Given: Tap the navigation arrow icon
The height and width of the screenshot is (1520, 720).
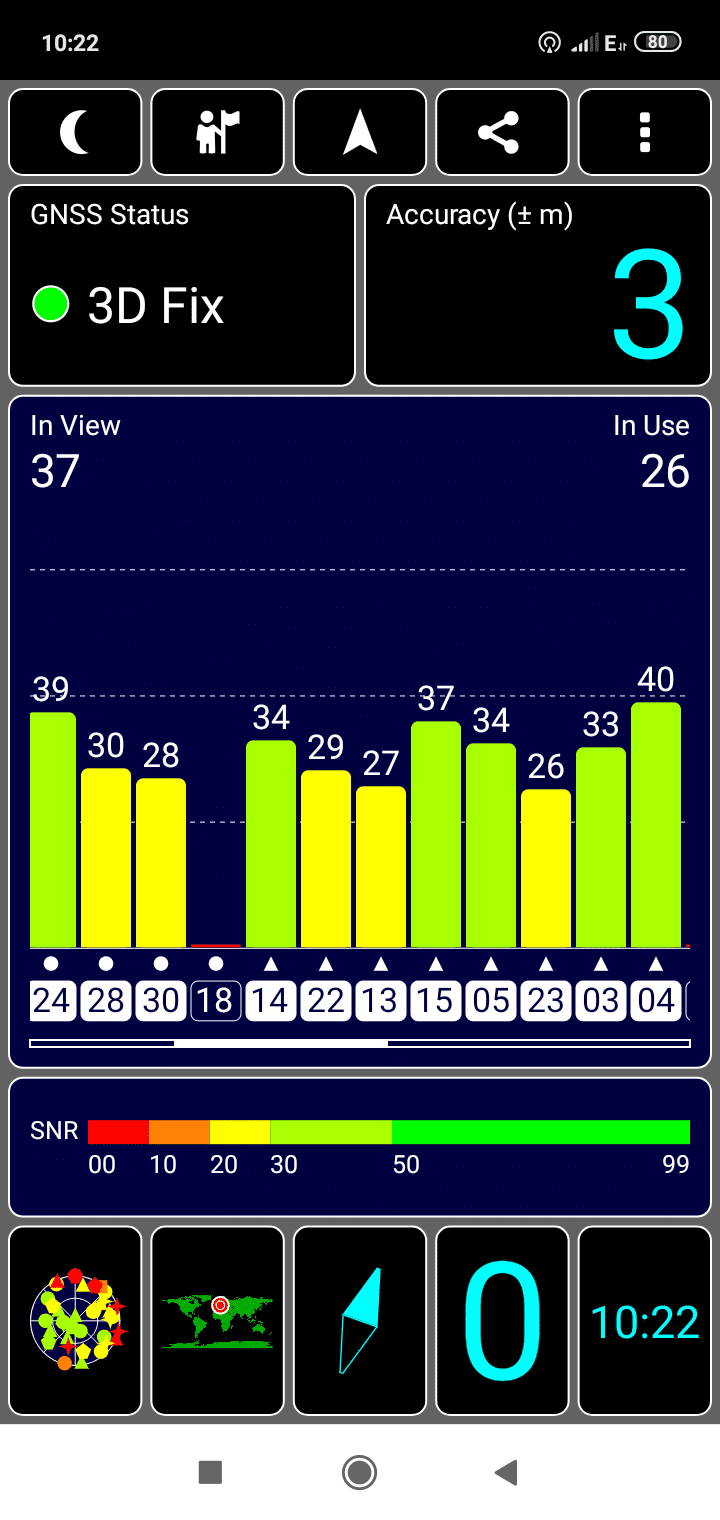Looking at the screenshot, I should pos(360,132).
